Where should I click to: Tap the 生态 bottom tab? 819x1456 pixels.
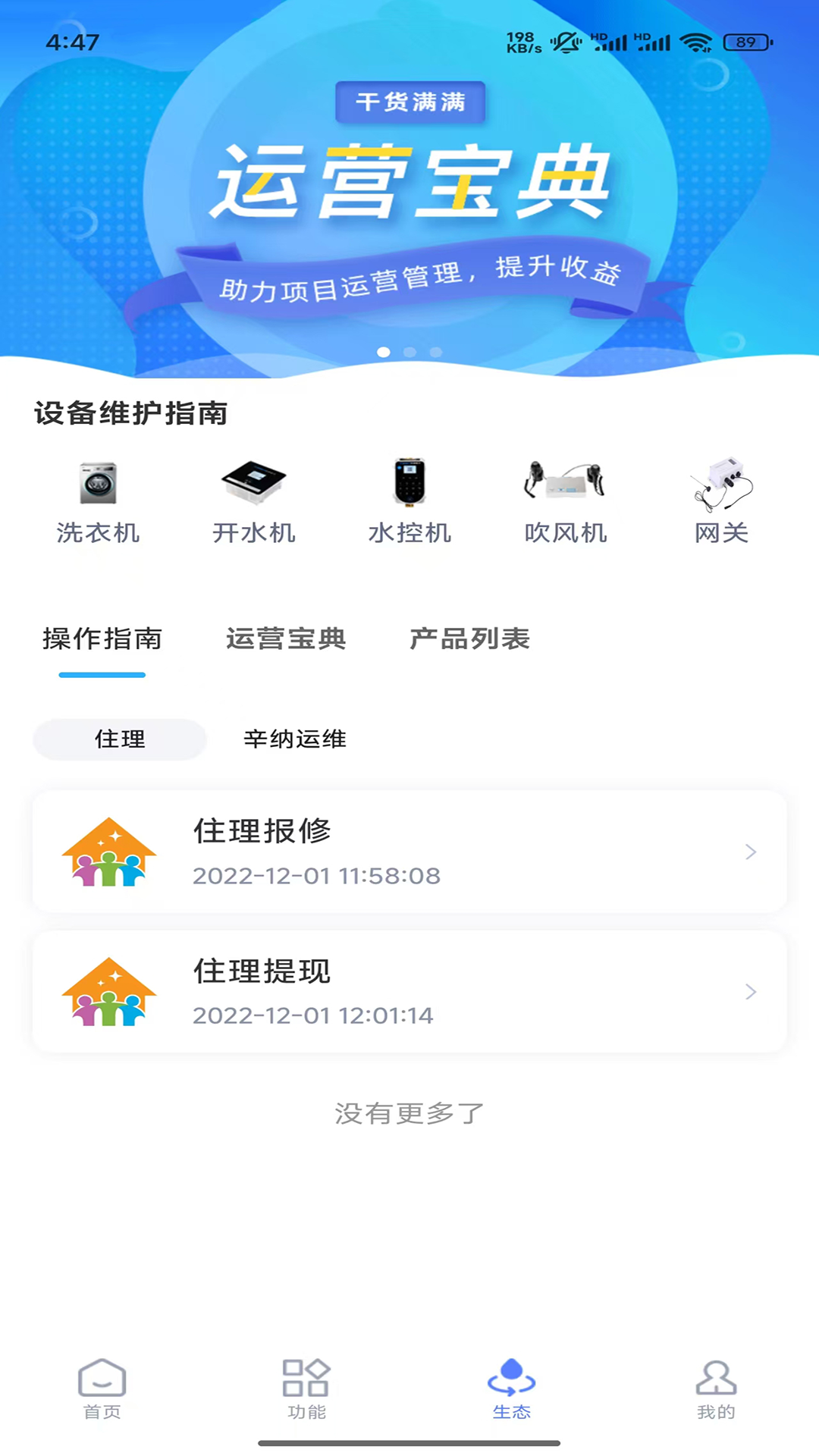click(511, 1389)
